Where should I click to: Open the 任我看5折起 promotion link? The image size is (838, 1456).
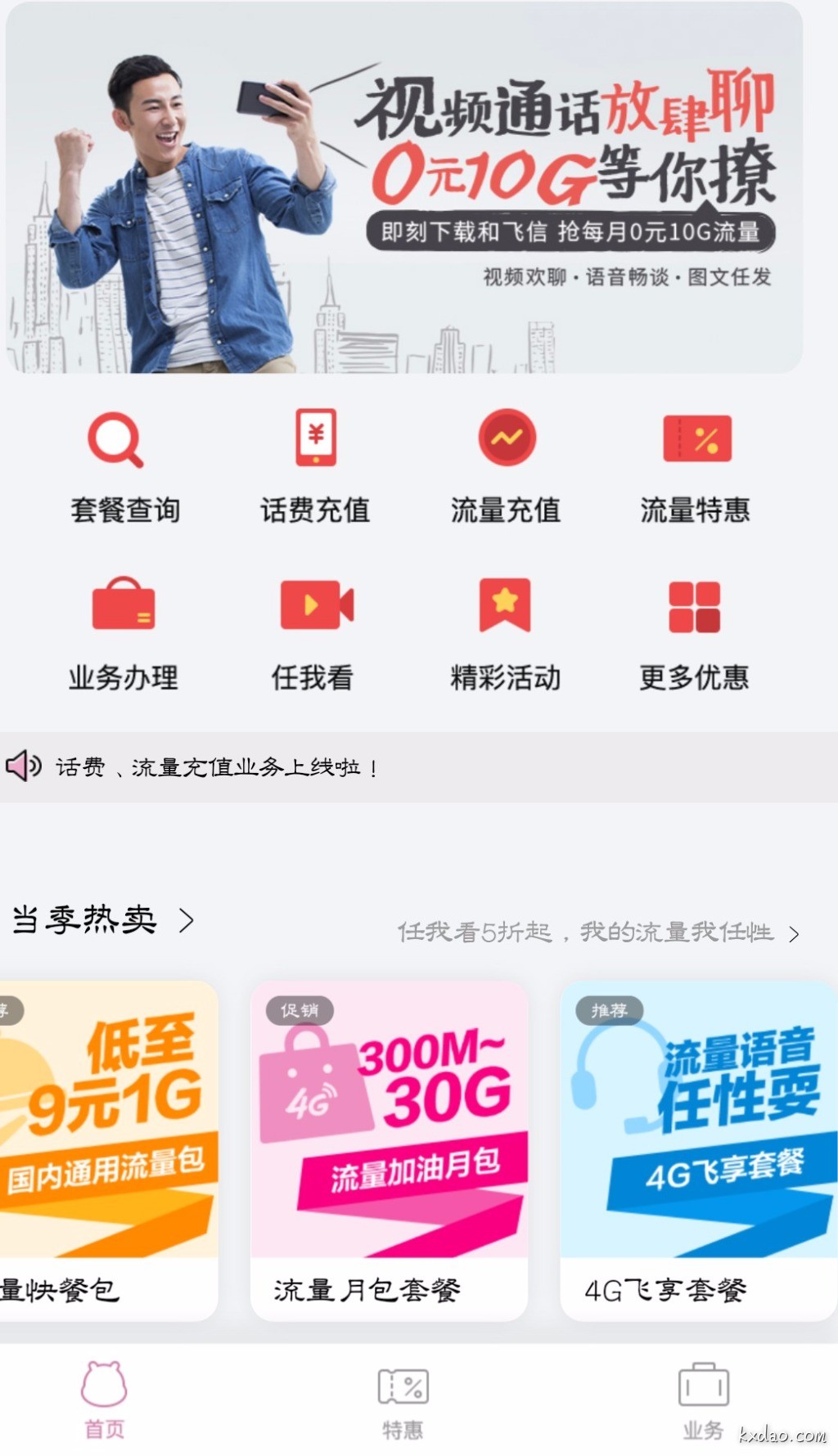tap(597, 932)
